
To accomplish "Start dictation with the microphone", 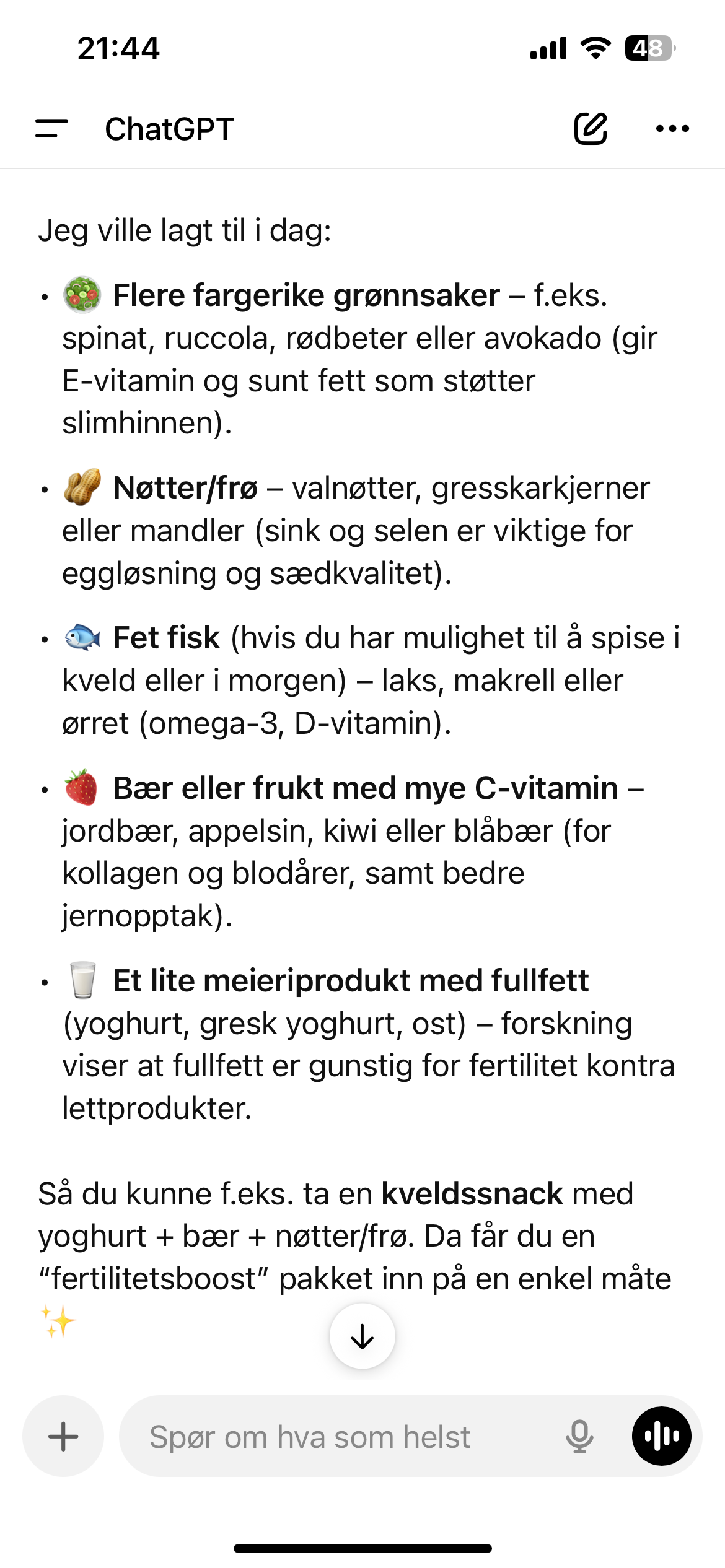I will pos(579,1436).
